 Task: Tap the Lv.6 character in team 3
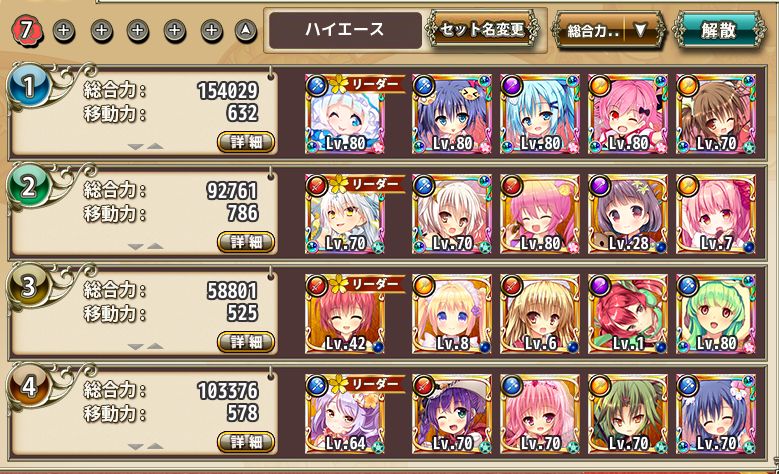[x=540, y=314]
